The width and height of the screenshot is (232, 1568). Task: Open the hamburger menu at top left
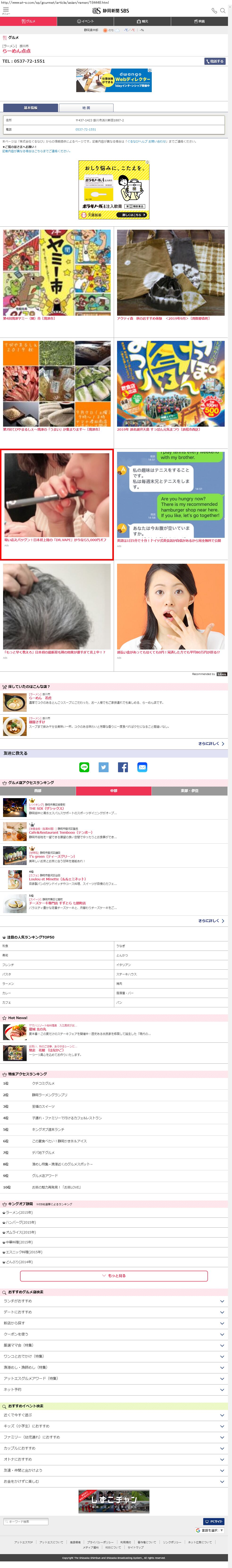(5, 10)
